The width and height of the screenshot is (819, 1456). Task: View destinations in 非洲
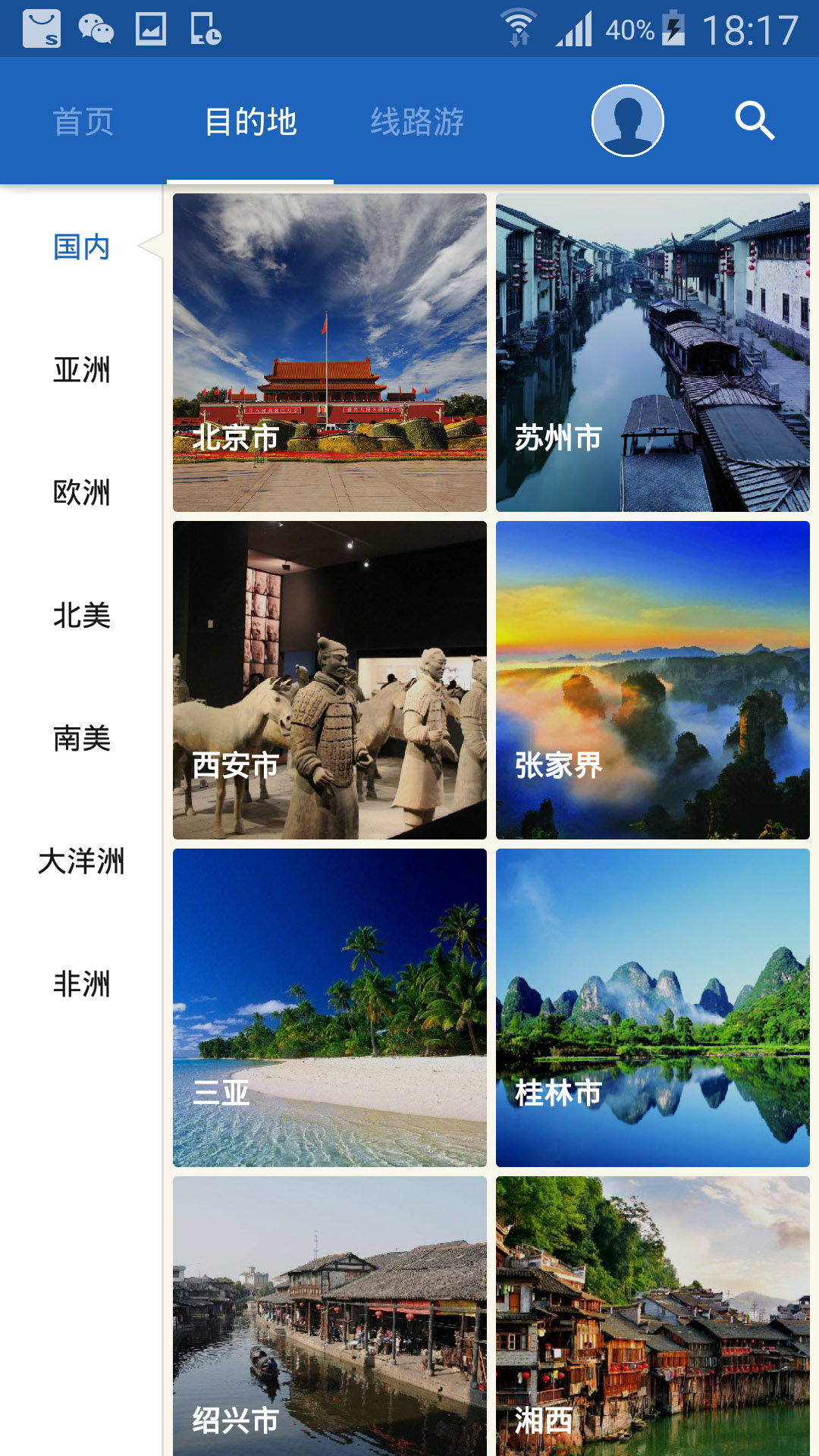pyautogui.click(x=81, y=984)
